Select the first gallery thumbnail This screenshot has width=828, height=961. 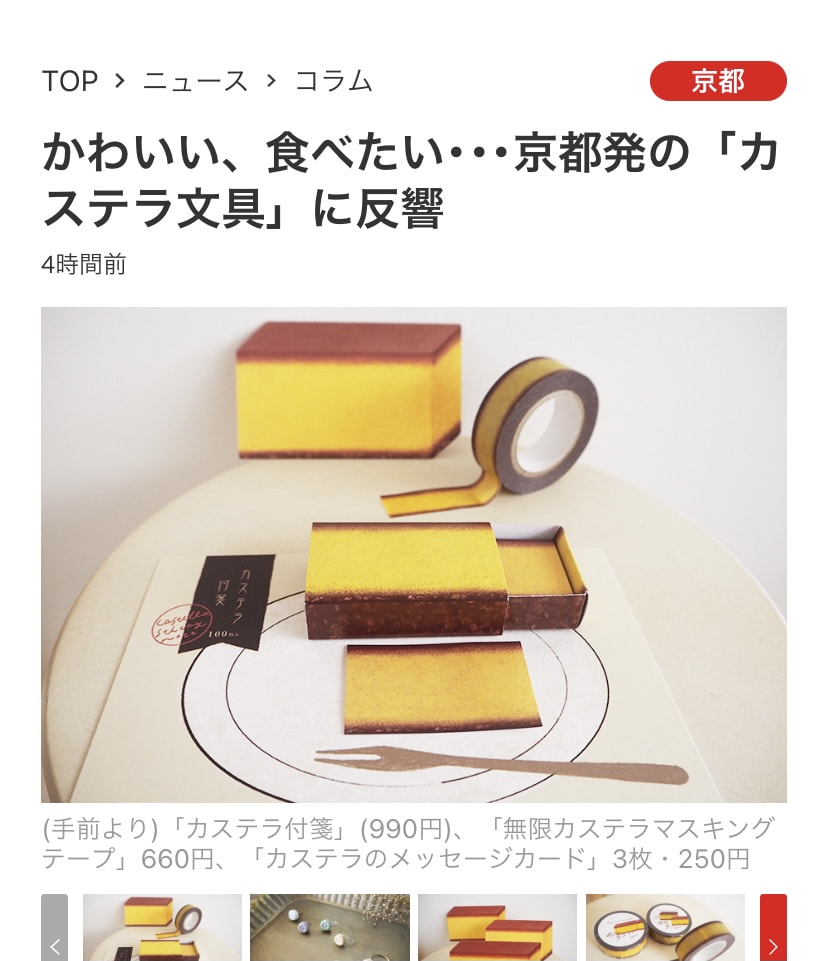pyautogui.click(x=162, y=928)
